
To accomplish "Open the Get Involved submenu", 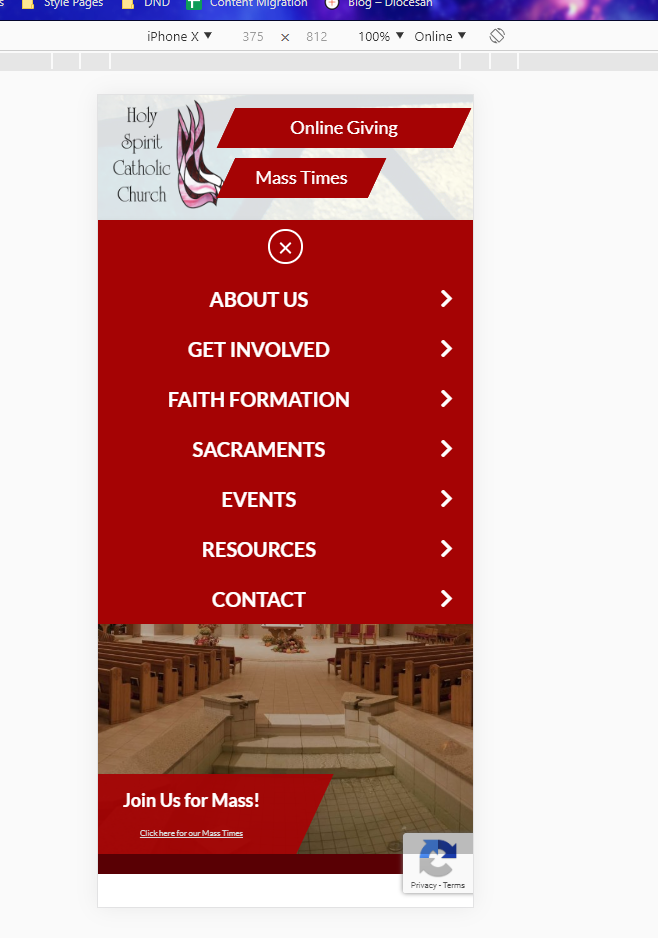I will pos(446,349).
